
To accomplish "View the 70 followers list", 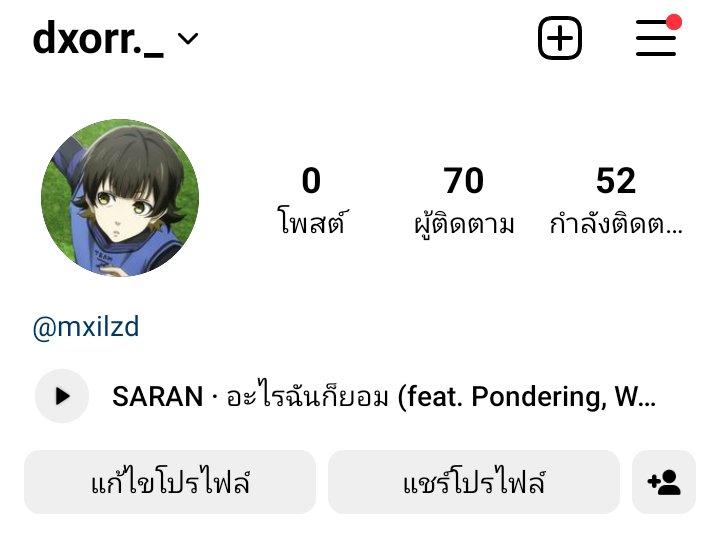I will (x=464, y=198).
